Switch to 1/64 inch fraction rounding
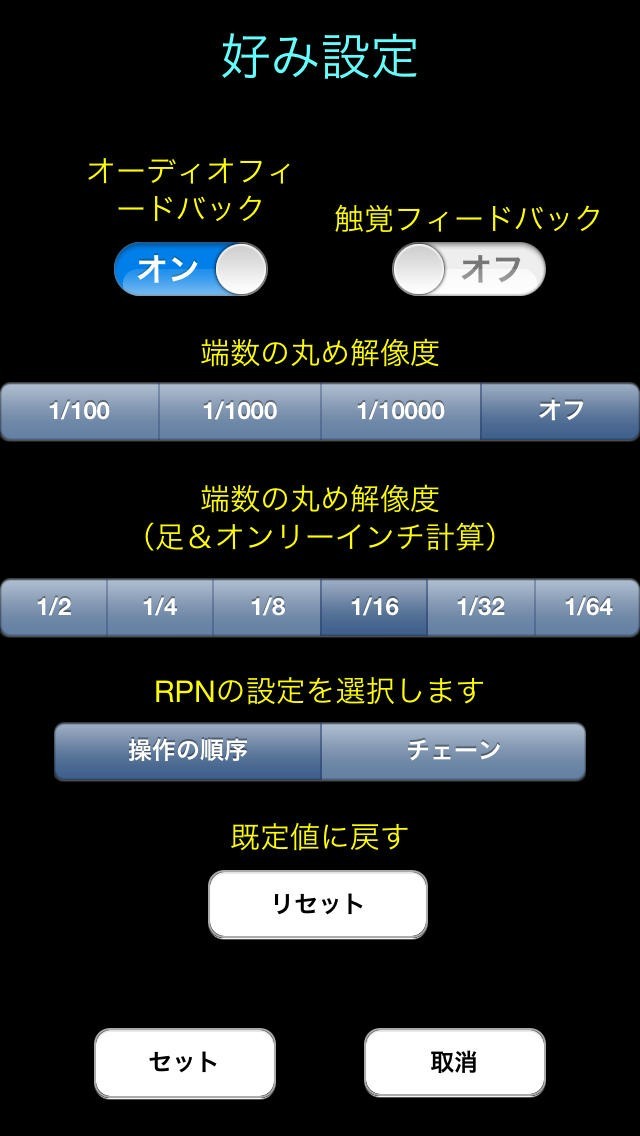This screenshot has width=640, height=1136. (x=587, y=607)
